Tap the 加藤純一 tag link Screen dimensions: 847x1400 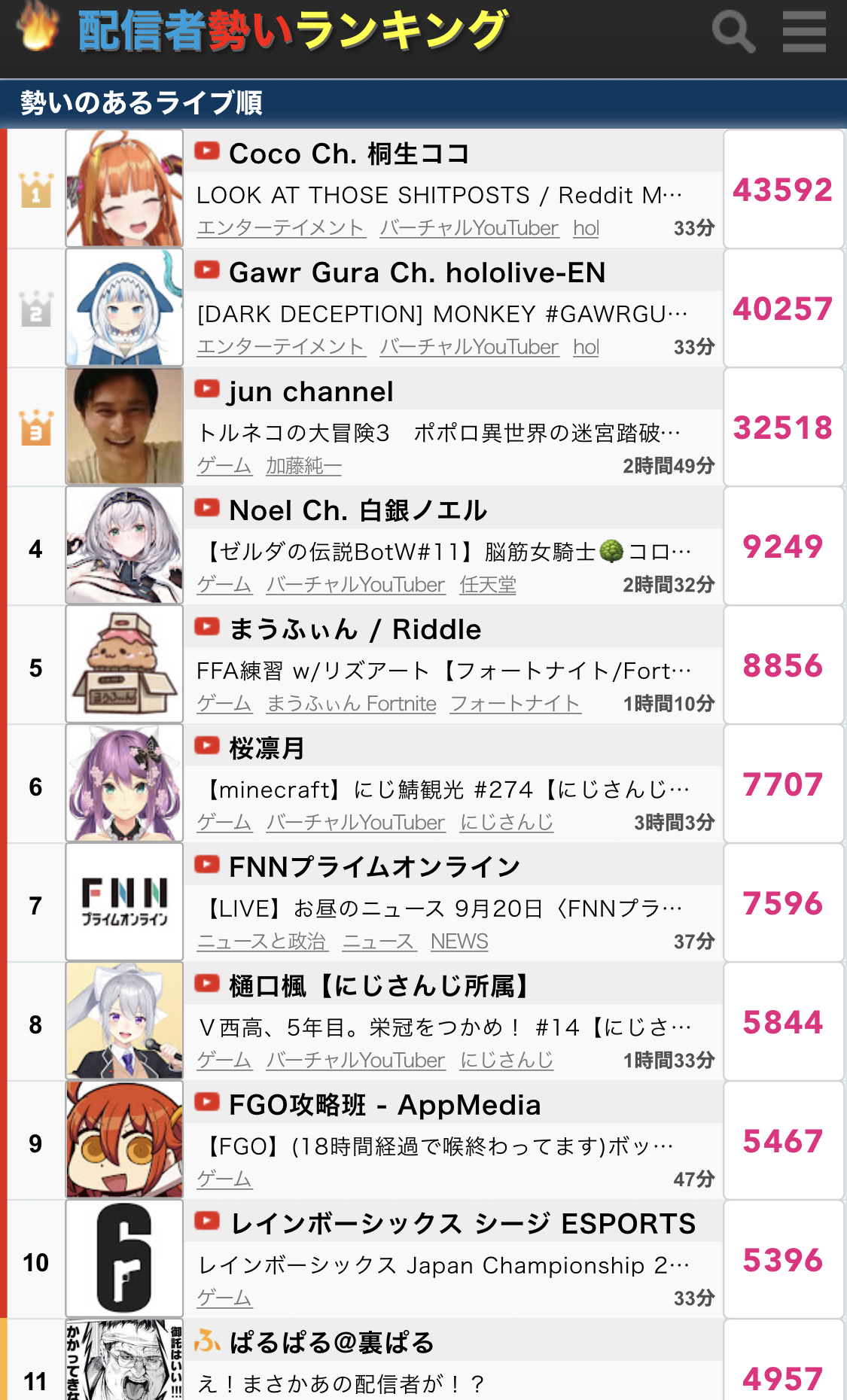303,466
